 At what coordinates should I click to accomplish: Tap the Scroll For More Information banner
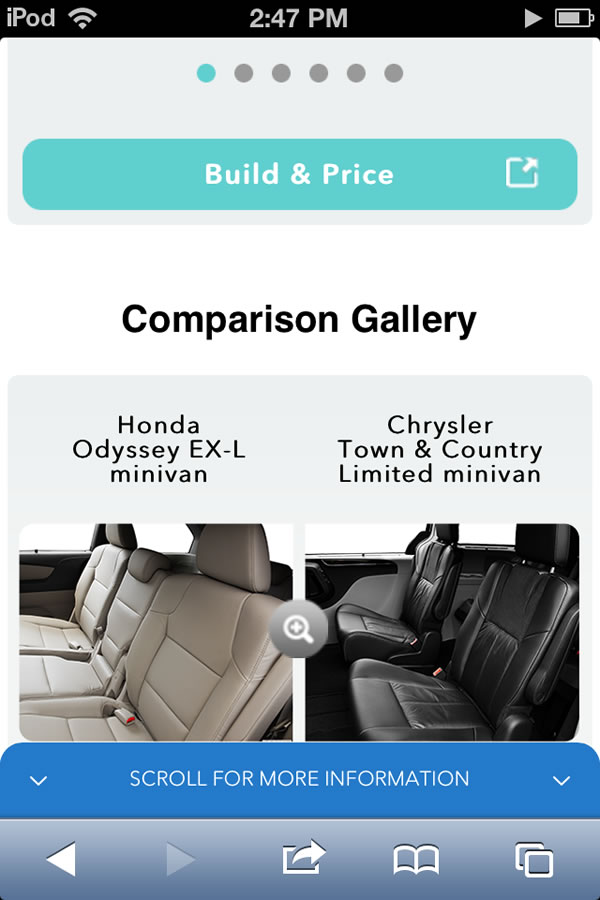point(300,779)
